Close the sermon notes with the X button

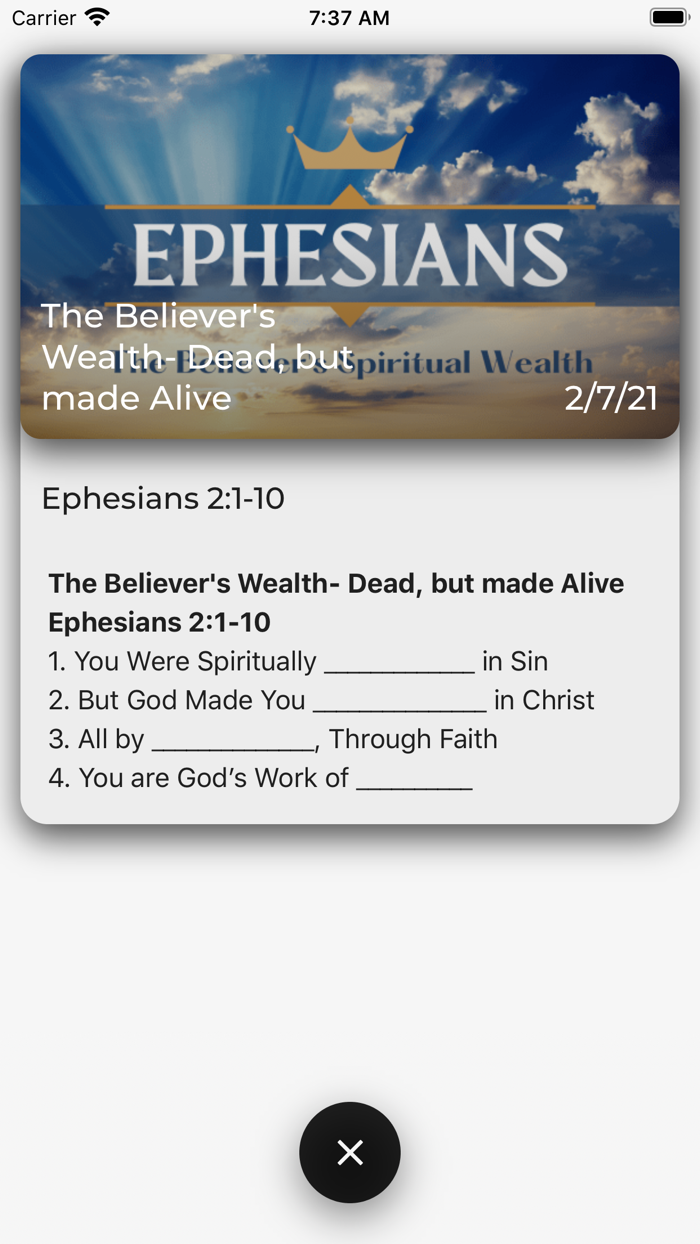click(x=350, y=1152)
